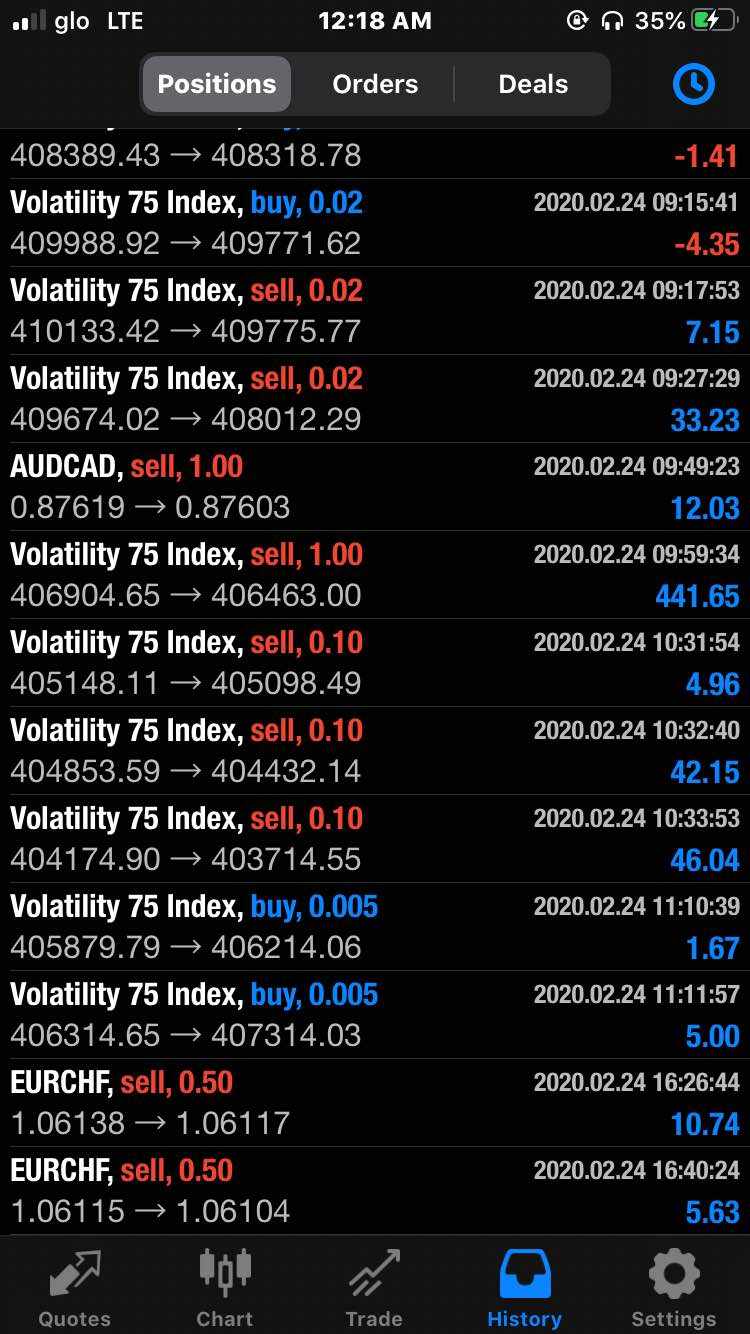
Task: Expand the Volatility 75 sell with 33.23 profit
Action: click(x=375, y=399)
